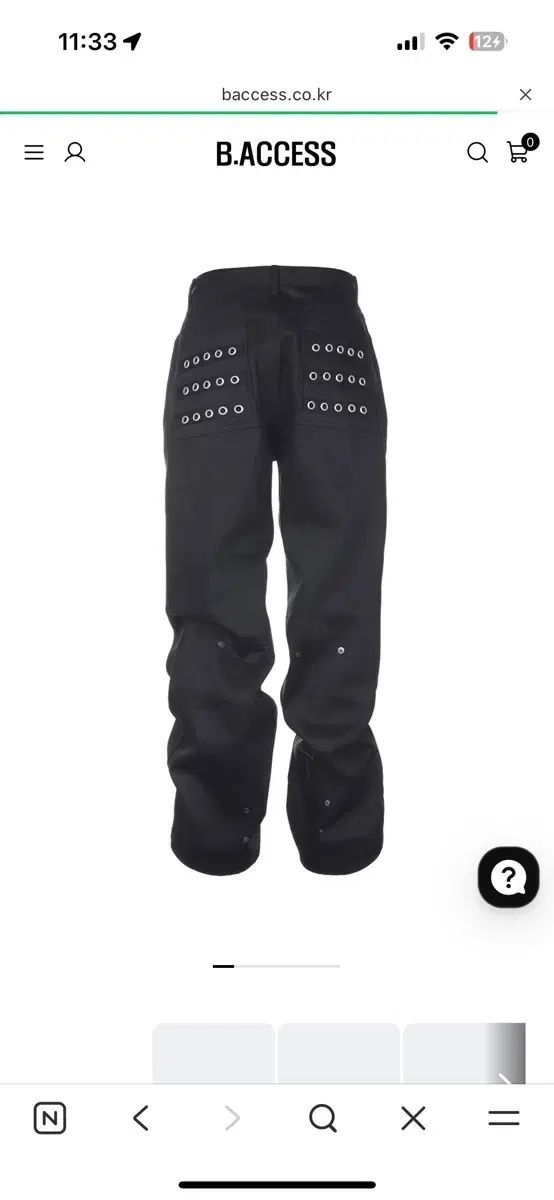The width and height of the screenshot is (554, 1200).
Task: View the black pants product image
Action: [x=276, y=570]
